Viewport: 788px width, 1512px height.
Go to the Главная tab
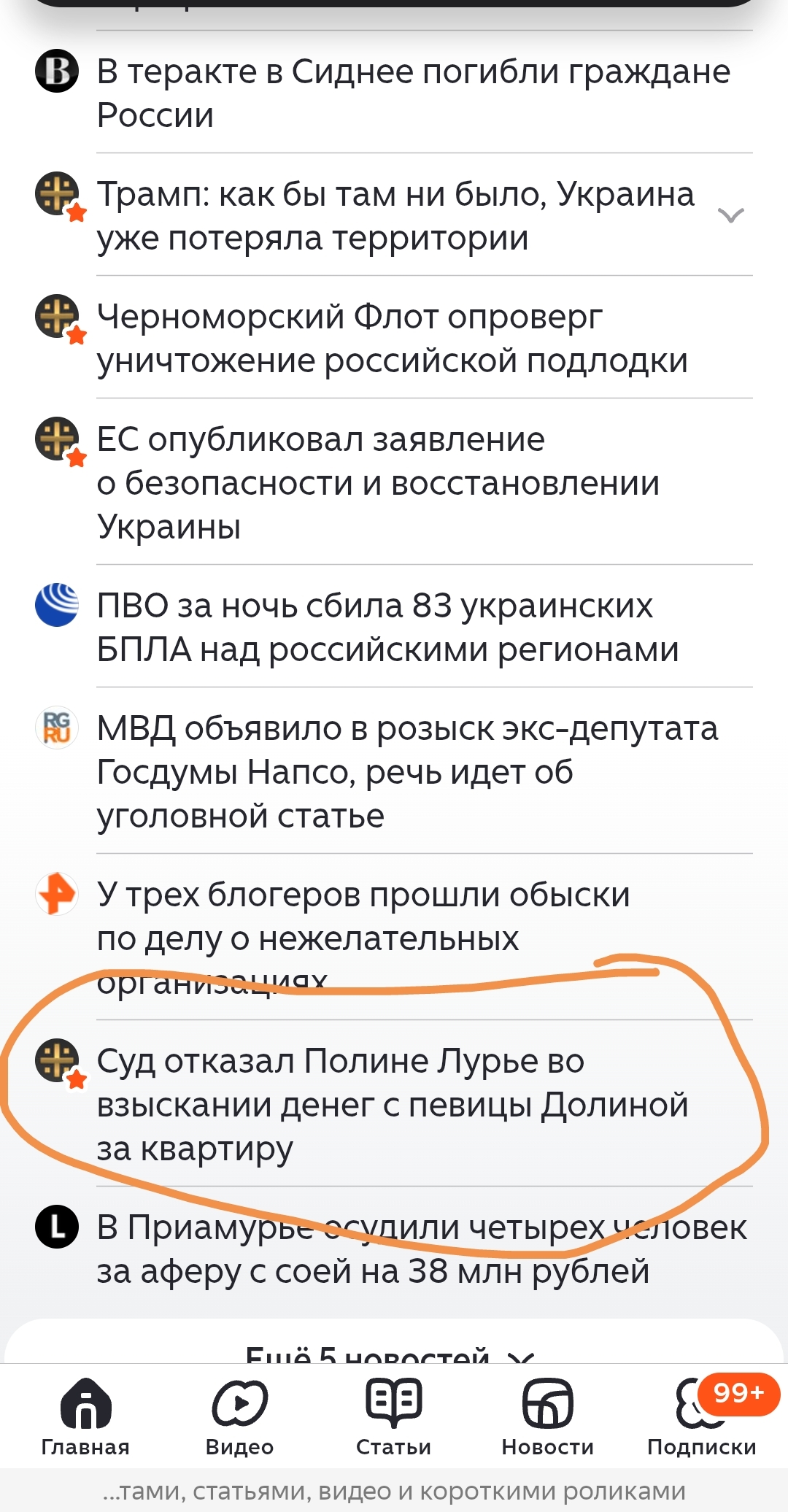pos(85,1416)
